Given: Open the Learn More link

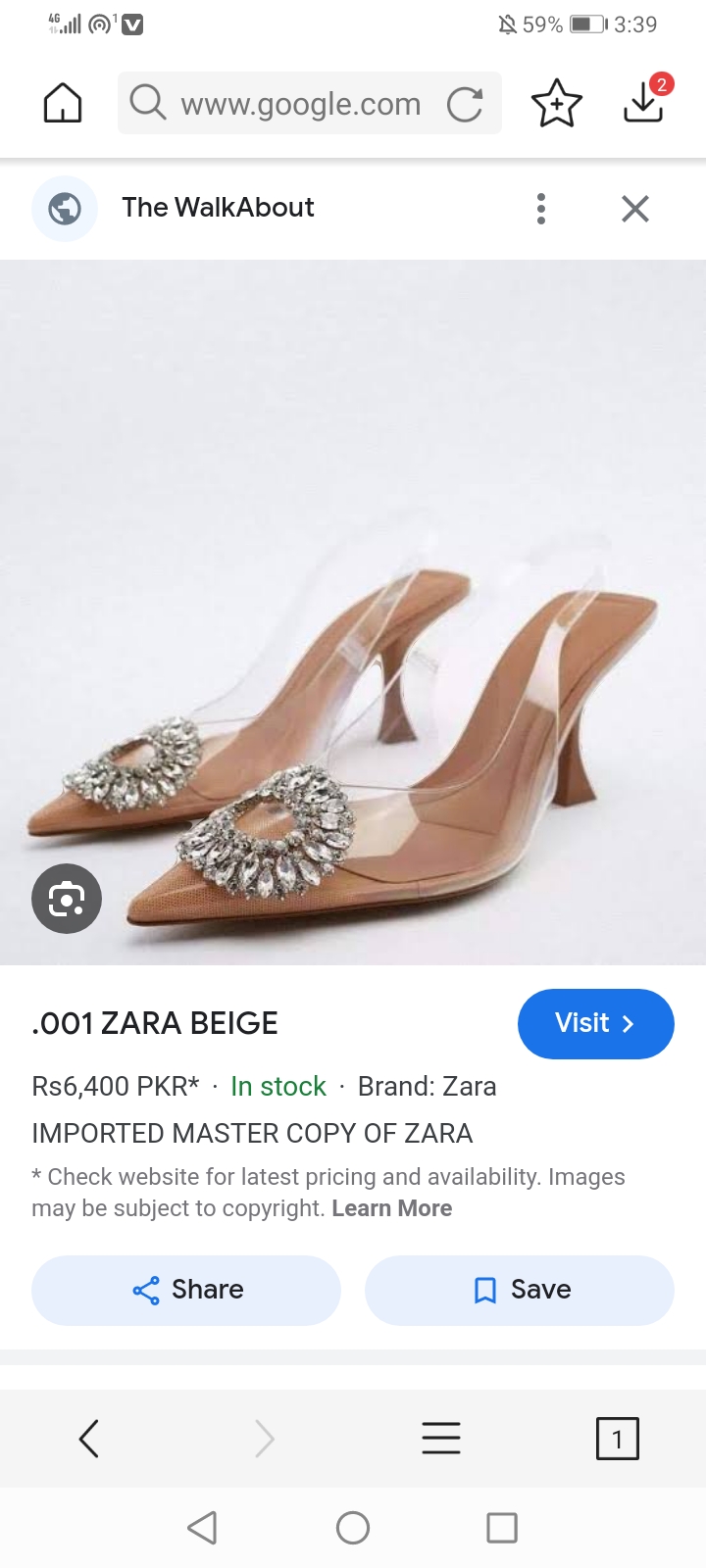Looking at the screenshot, I should 391,1208.
